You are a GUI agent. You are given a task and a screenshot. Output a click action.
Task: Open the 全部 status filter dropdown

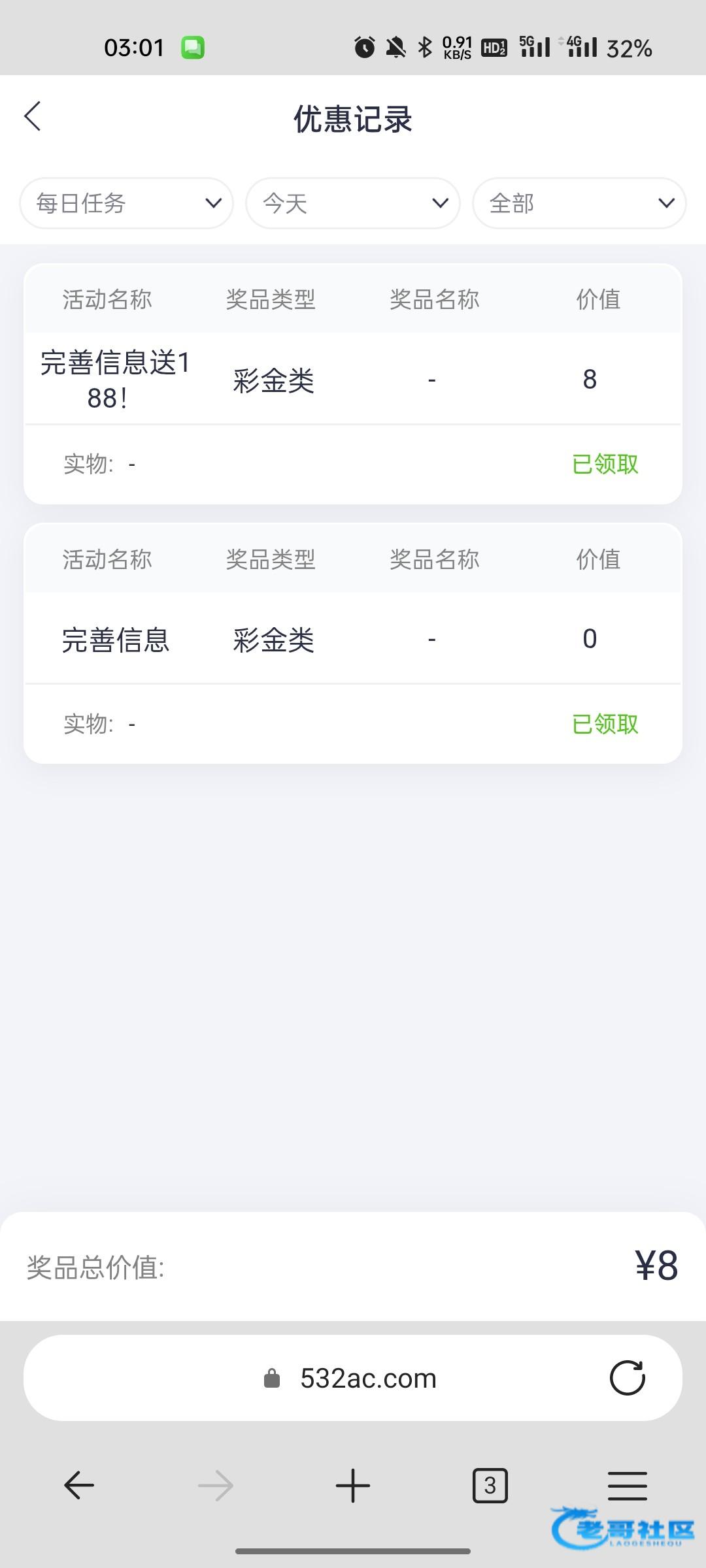tap(579, 203)
